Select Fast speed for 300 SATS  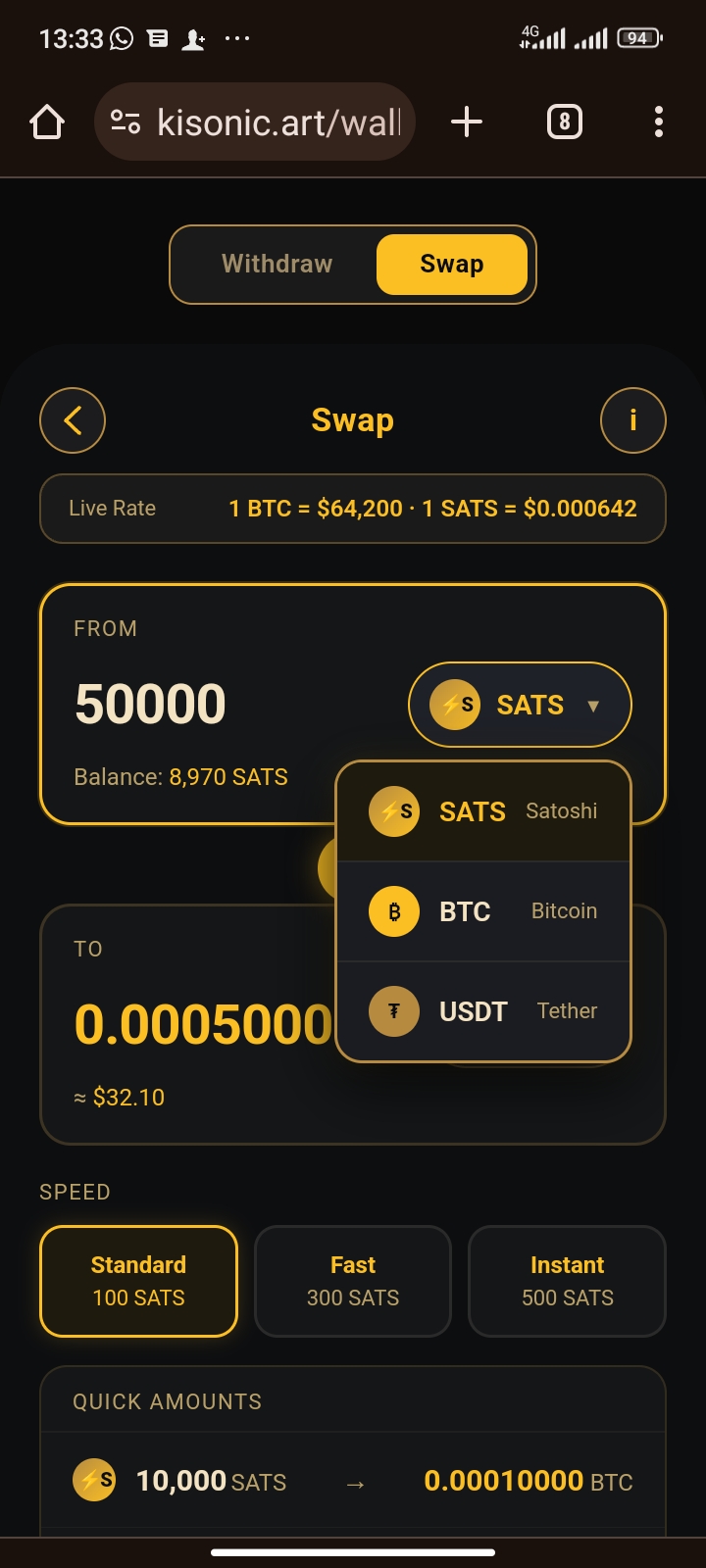click(353, 1281)
